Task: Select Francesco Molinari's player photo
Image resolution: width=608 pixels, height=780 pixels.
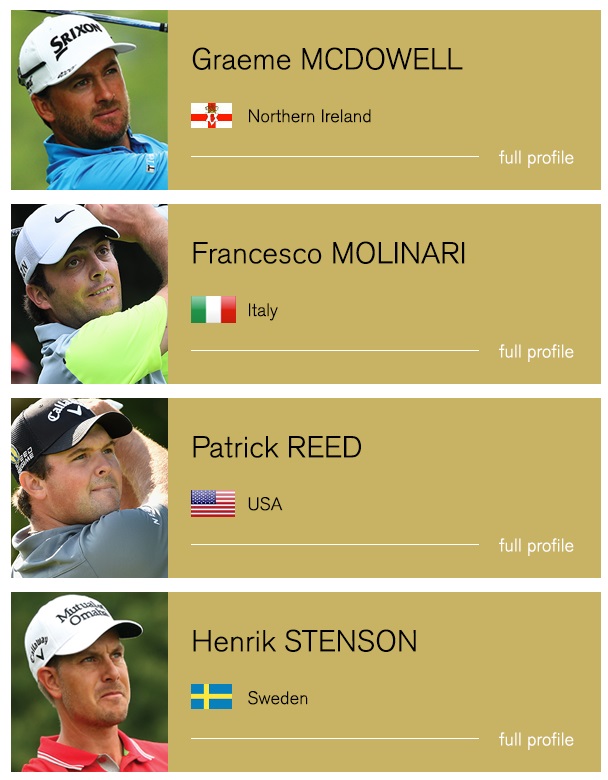Action: tap(90, 294)
